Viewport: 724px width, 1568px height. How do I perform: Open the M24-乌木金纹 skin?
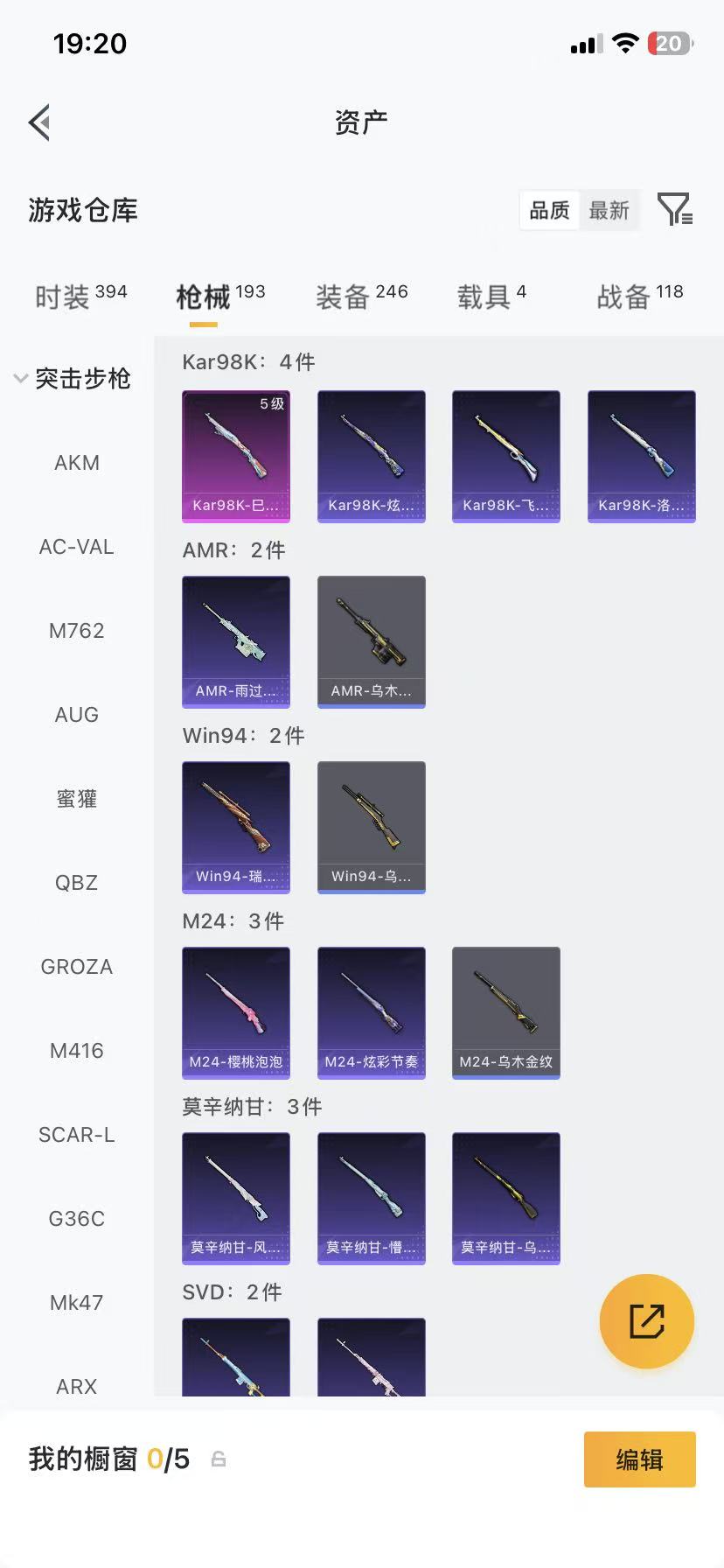506,1012
